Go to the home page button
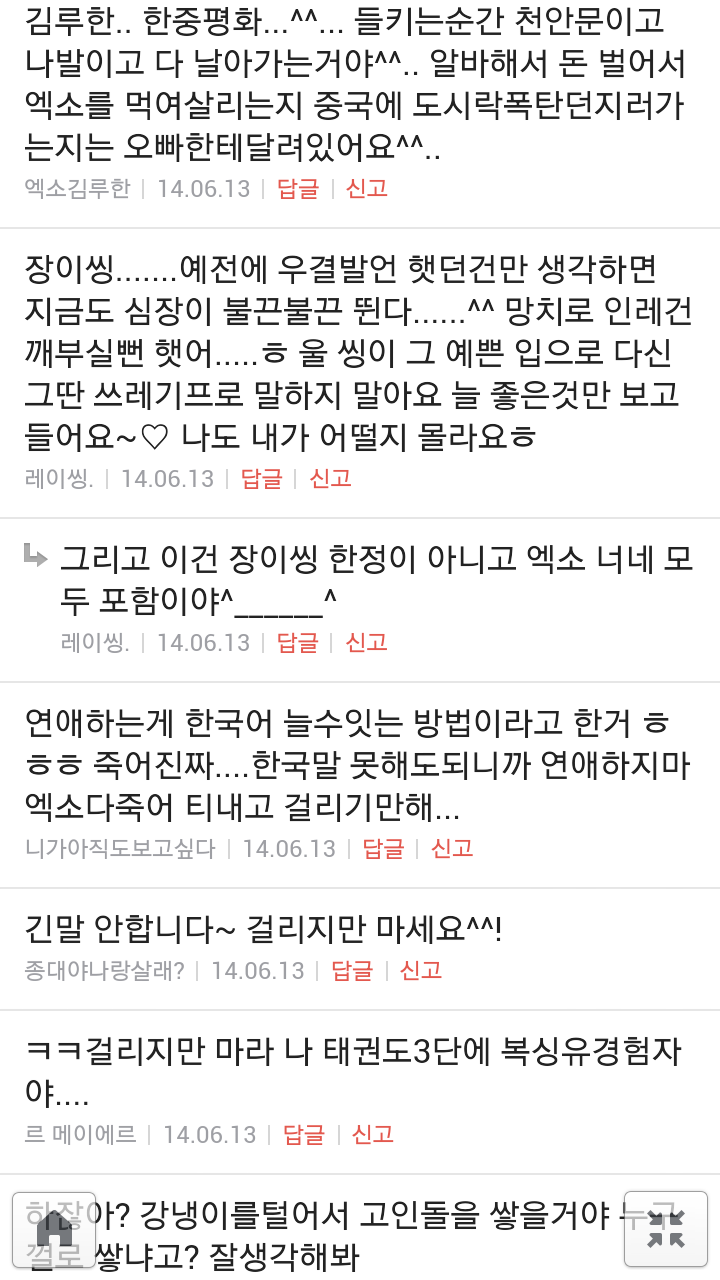 tap(55, 1229)
